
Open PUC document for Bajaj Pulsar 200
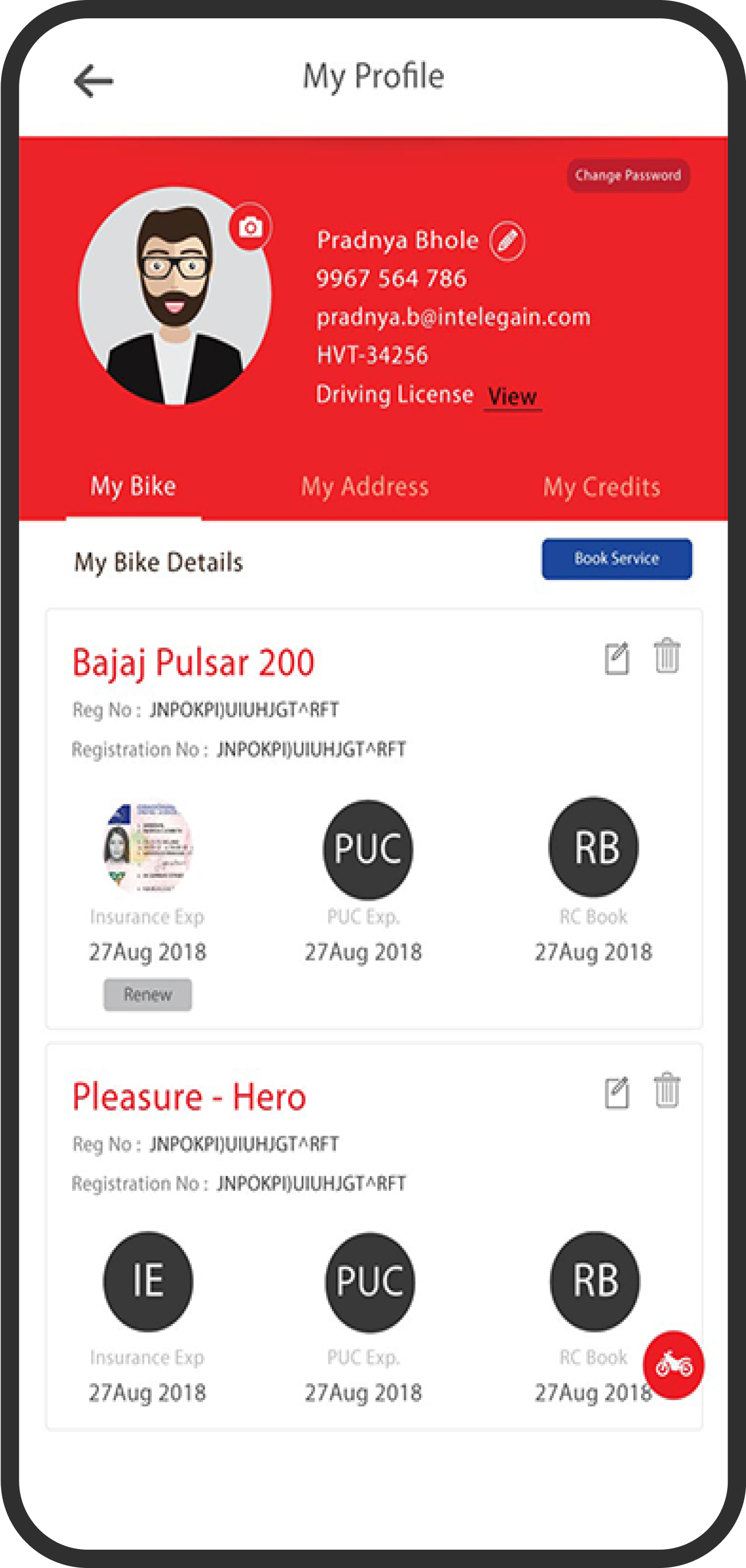(x=368, y=849)
